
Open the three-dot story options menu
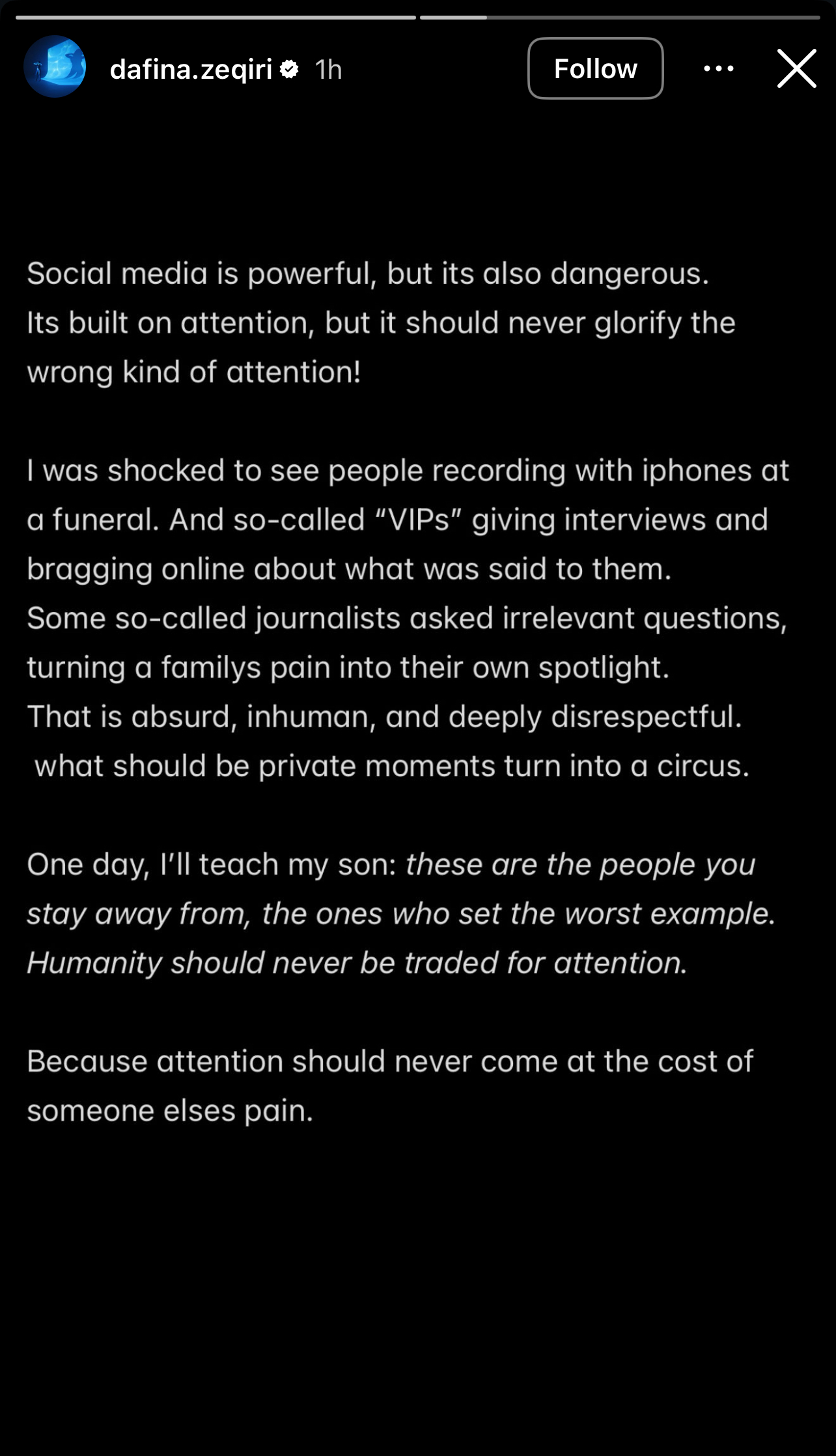(719, 68)
